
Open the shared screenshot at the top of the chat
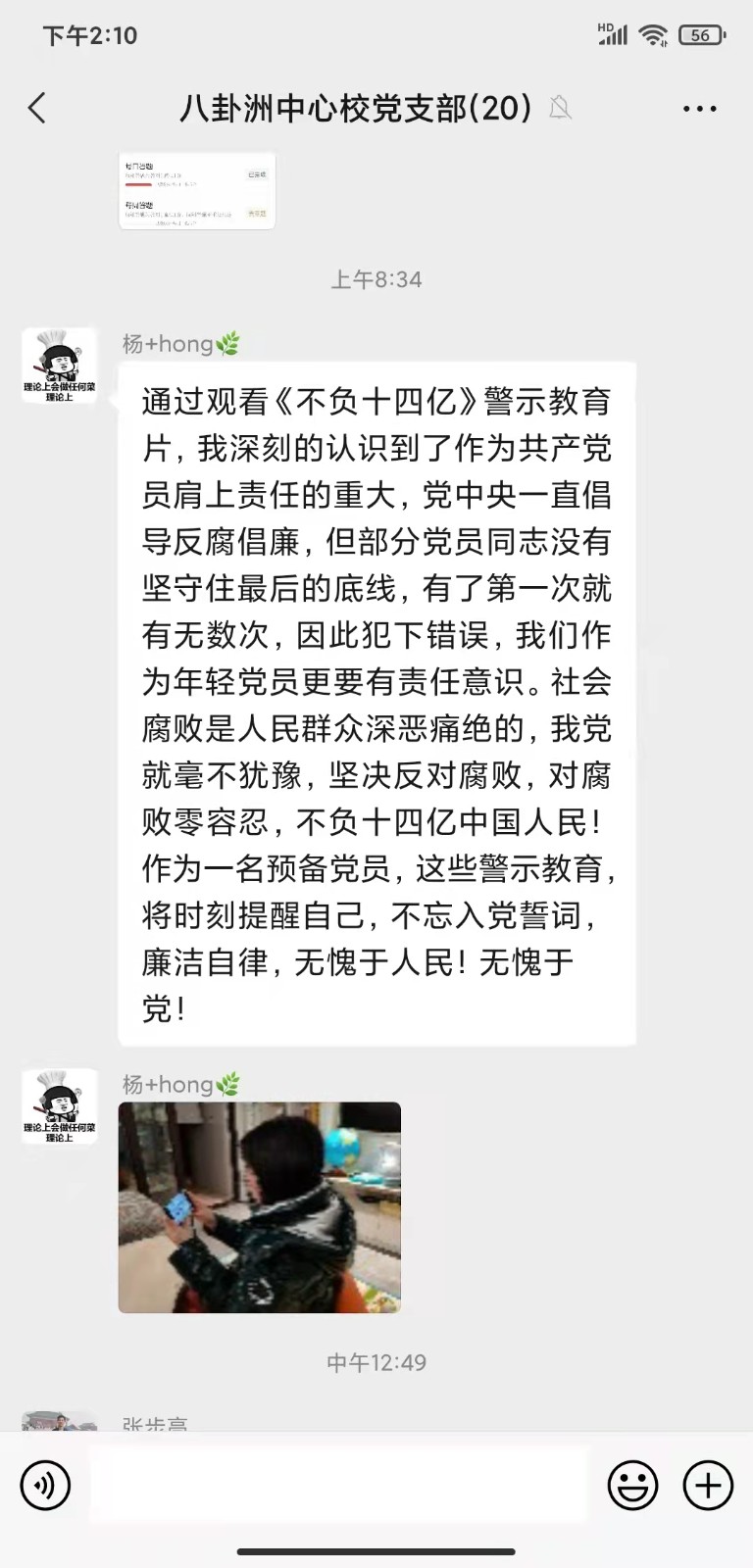(197, 190)
